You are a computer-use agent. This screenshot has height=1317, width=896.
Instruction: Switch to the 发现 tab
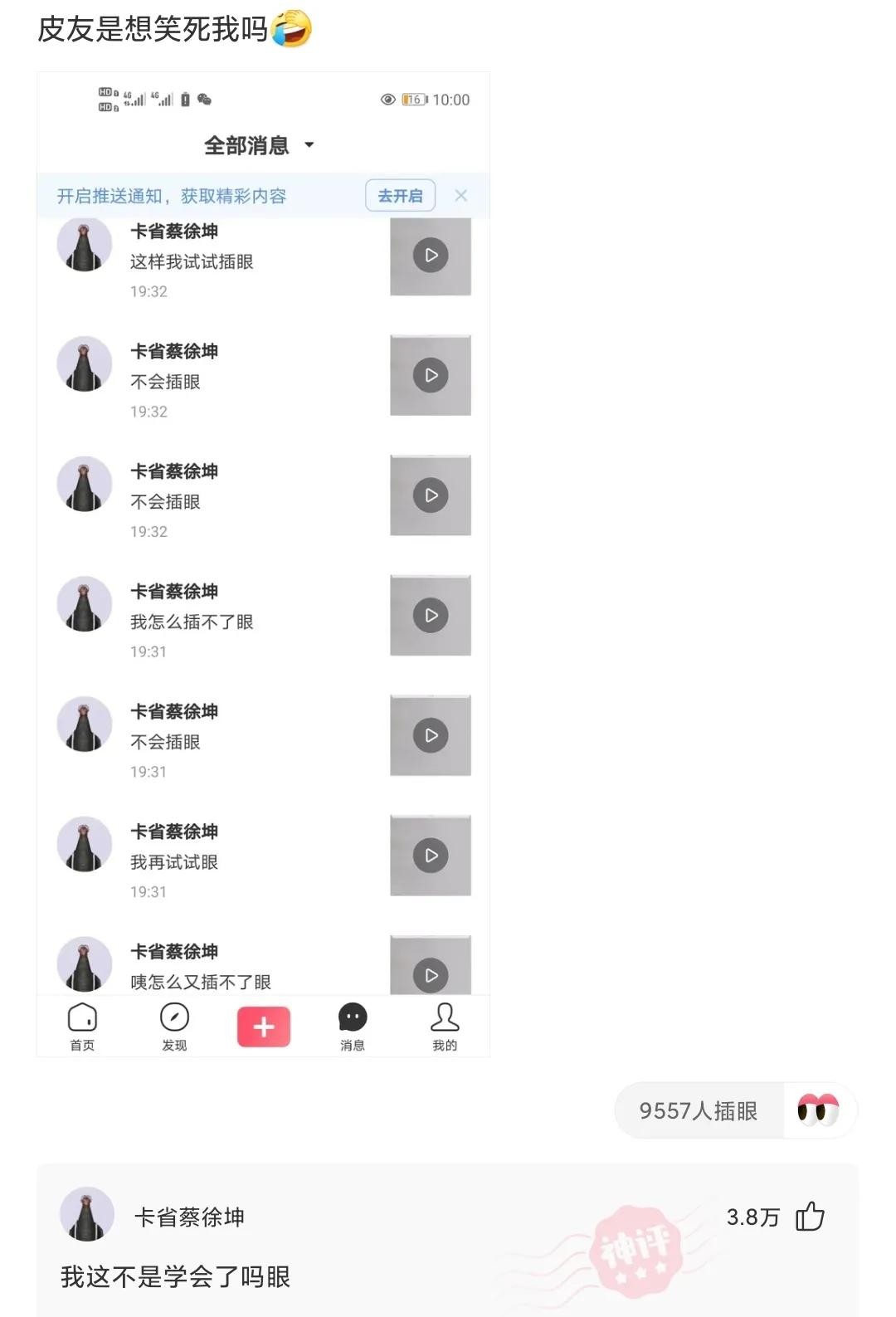(x=173, y=1026)
